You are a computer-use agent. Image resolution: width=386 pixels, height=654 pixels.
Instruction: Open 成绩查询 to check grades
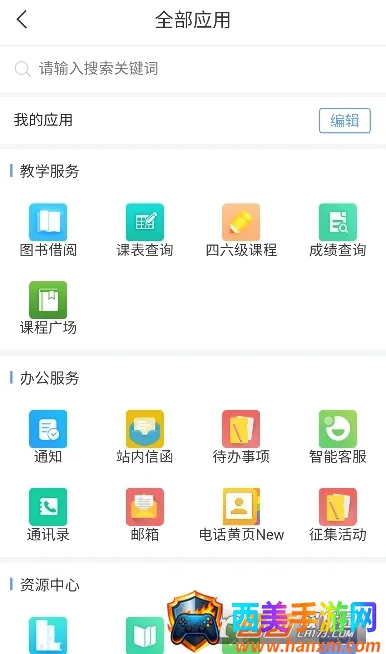tap(338, 230)
